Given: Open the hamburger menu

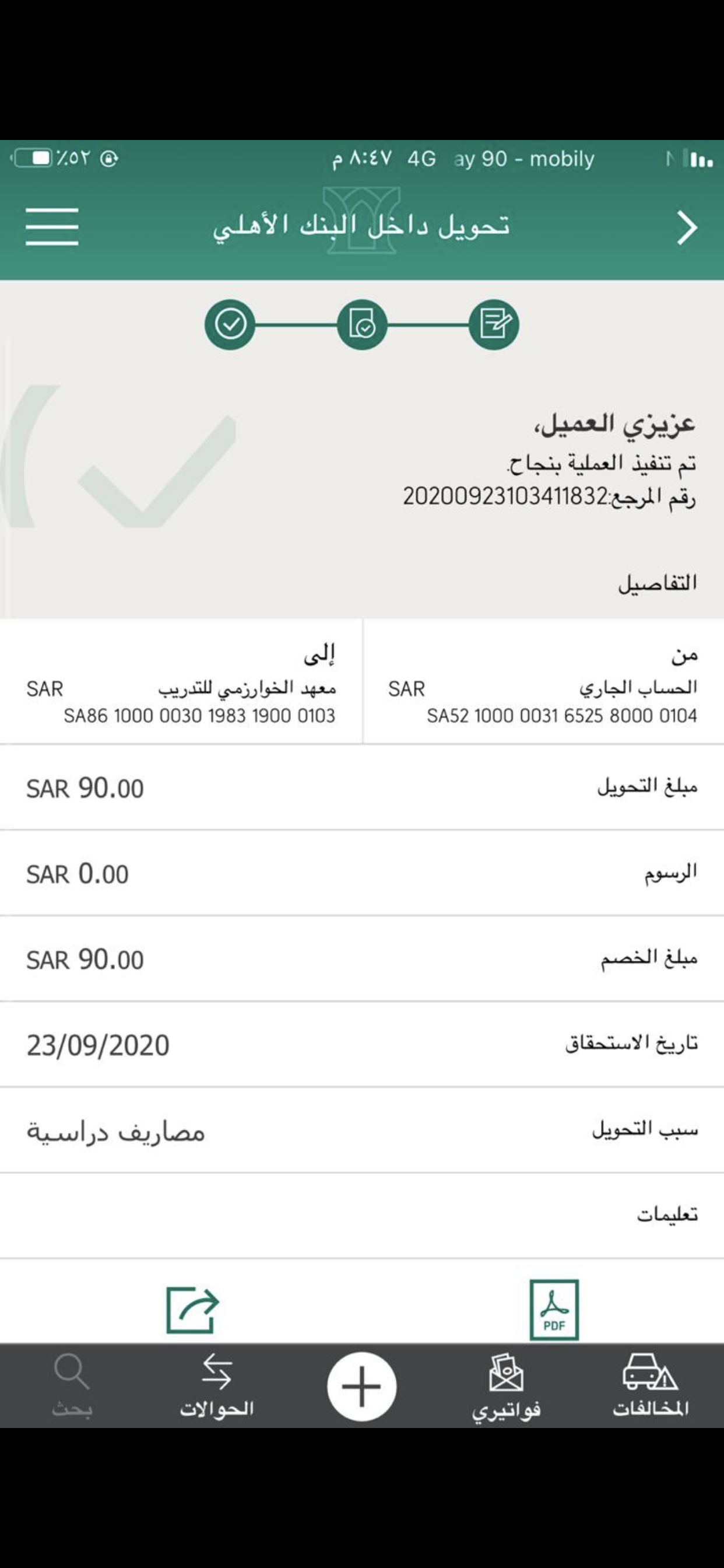Looking at the screenshot, I should click(x=52, y=226).
